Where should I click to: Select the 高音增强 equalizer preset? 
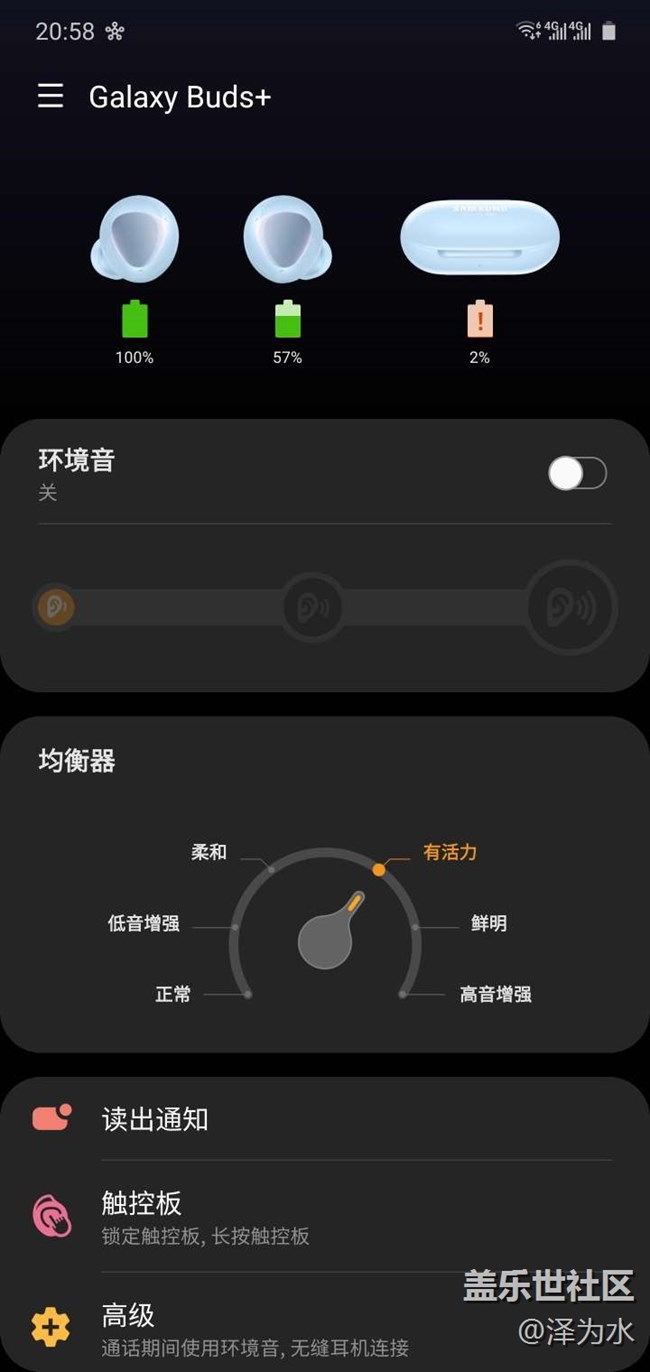click(496, 994)
